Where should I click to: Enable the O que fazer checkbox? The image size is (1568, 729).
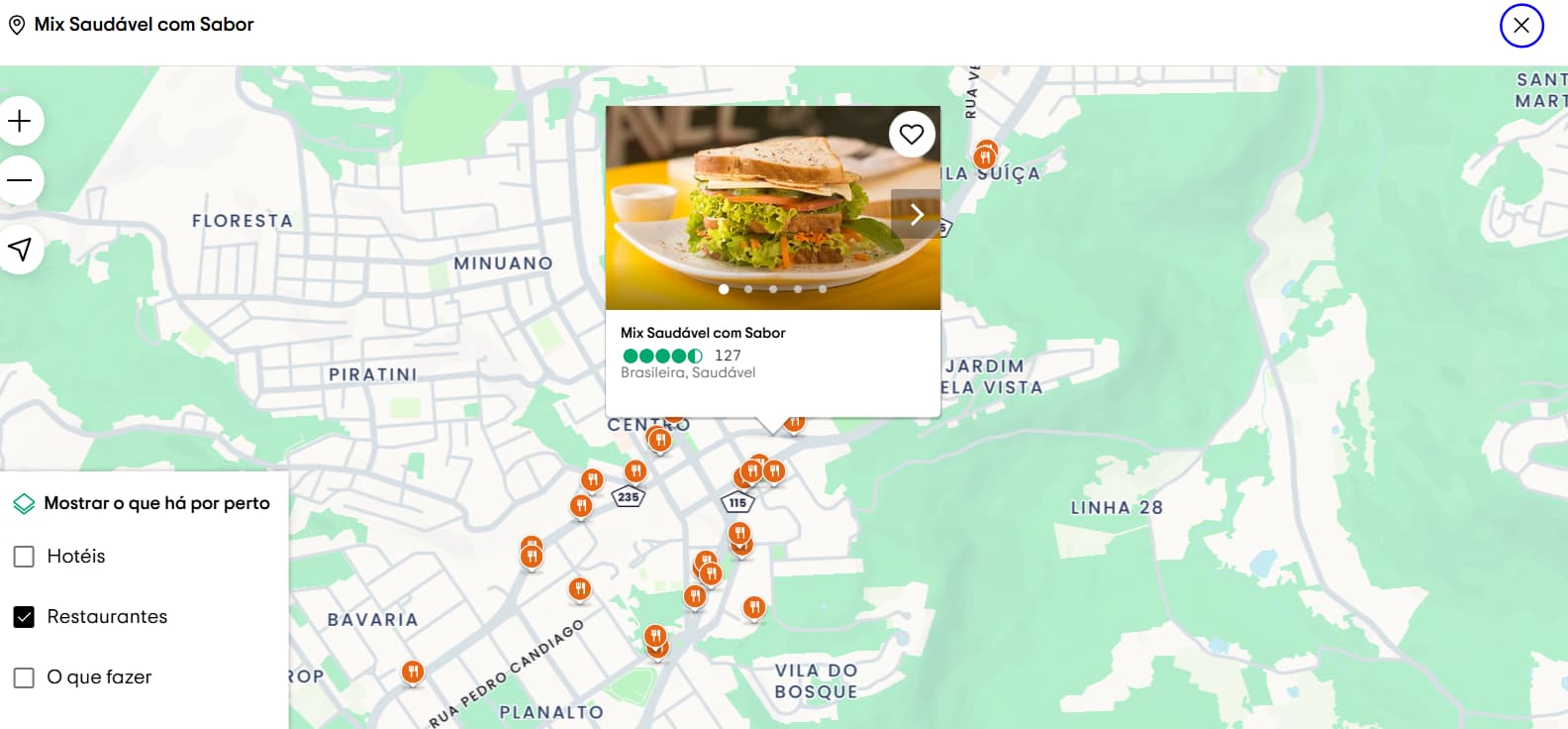24,677
